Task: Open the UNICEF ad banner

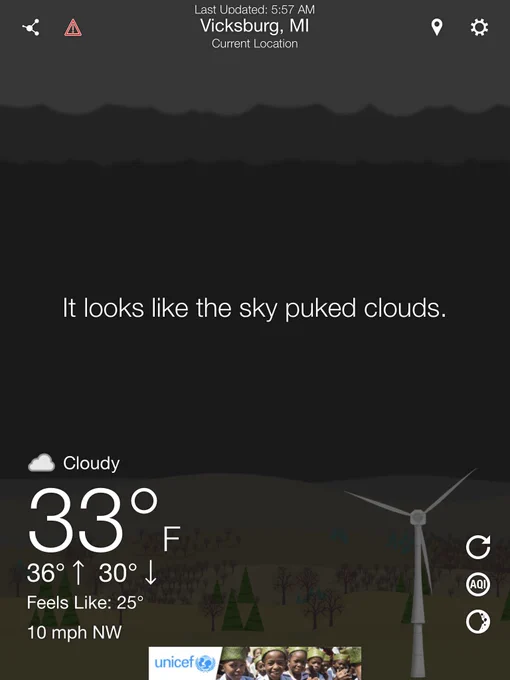Action: point(255,663)
